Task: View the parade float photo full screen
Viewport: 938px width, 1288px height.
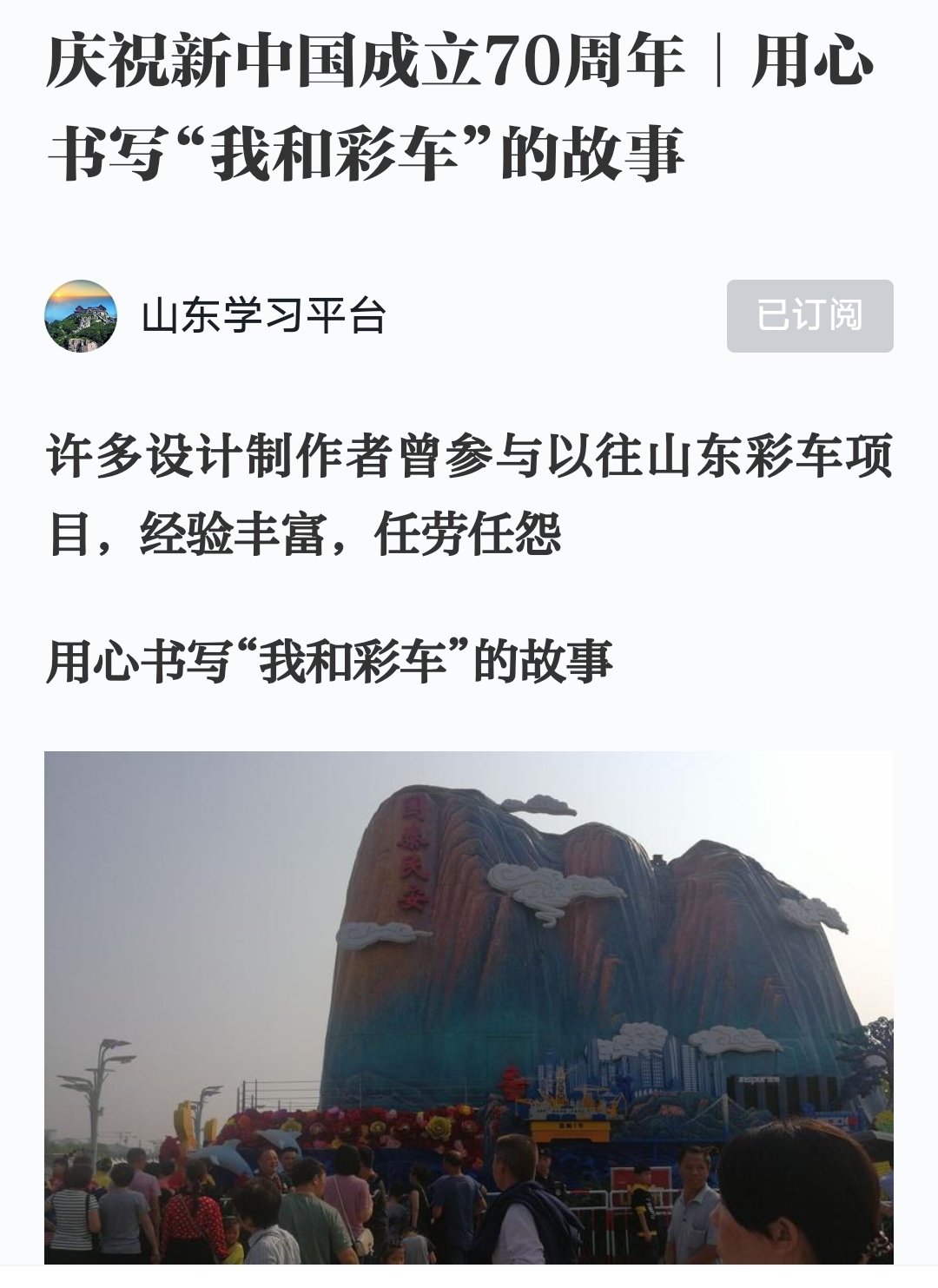Action: tap(469, 1007)
